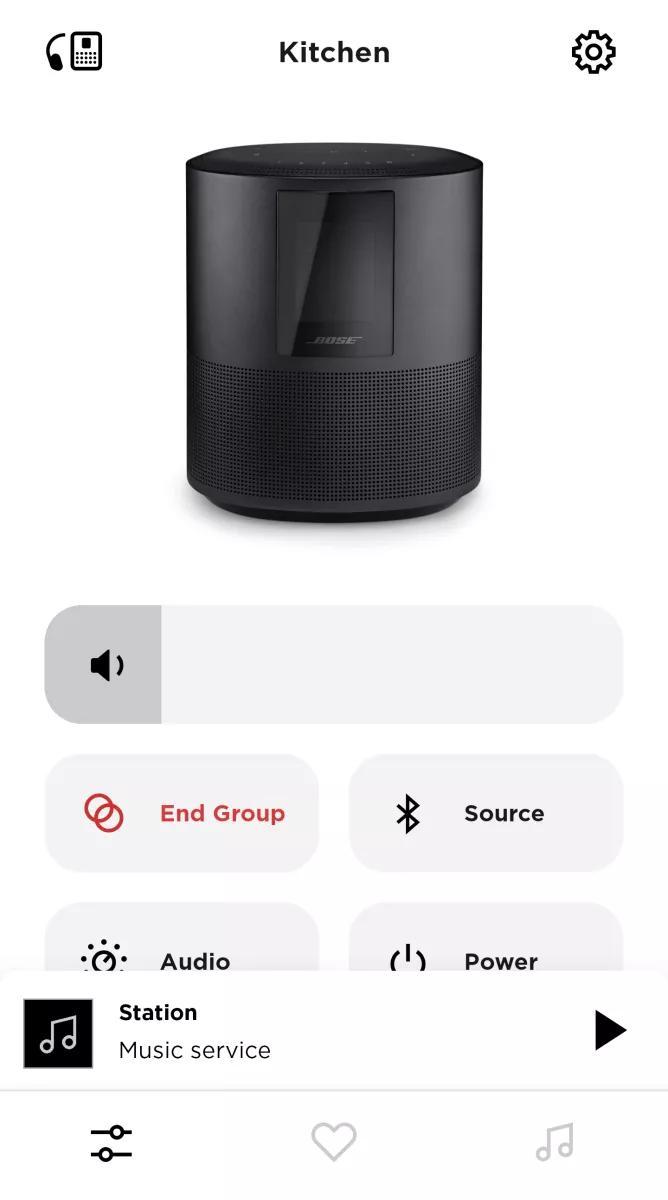Play the Station music
Viewport: 668px width, 1200px height.
pos(609,1030)
